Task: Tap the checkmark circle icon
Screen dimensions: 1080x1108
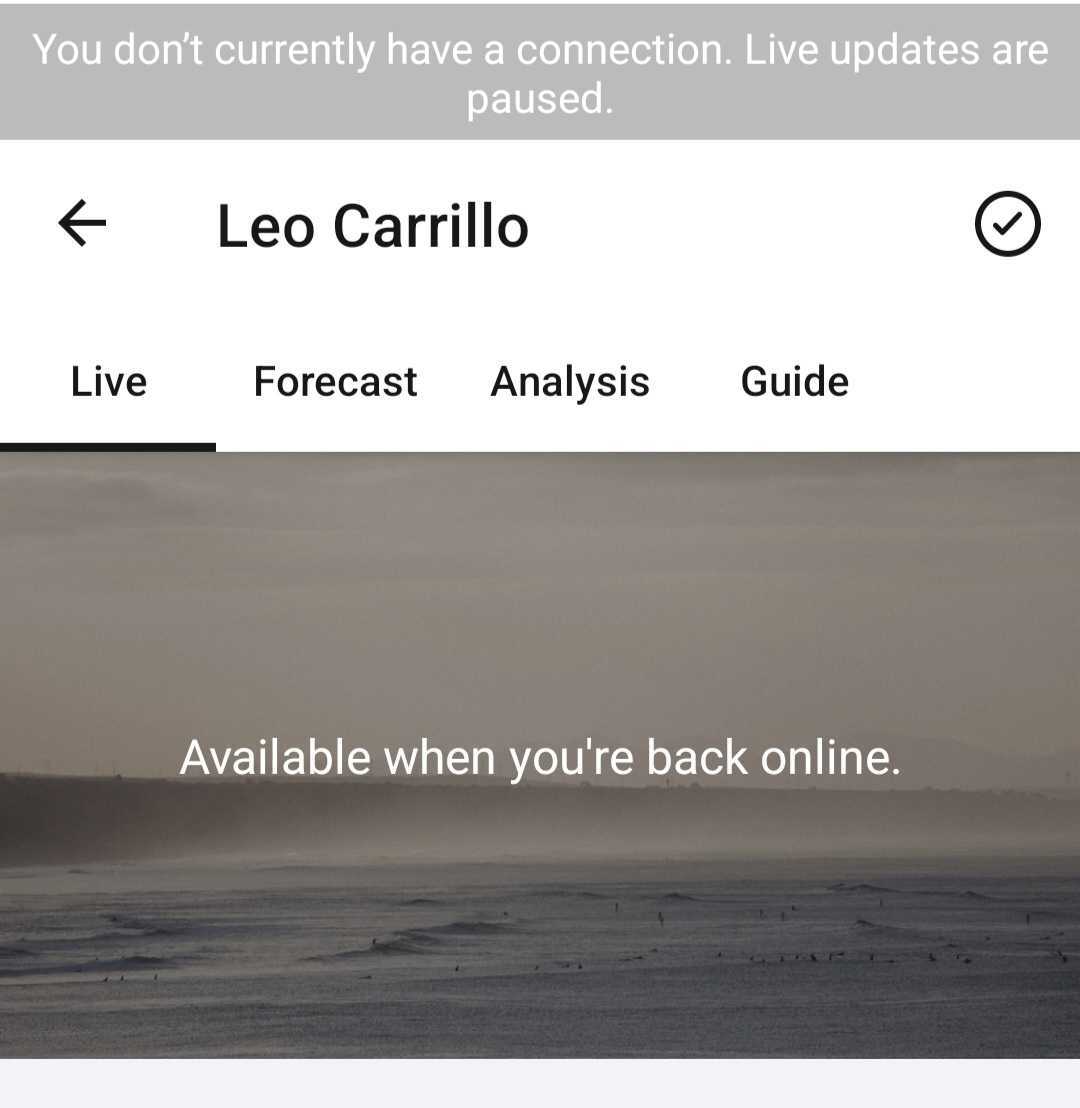Action: pyautogui.click(x=1007, y=224)
